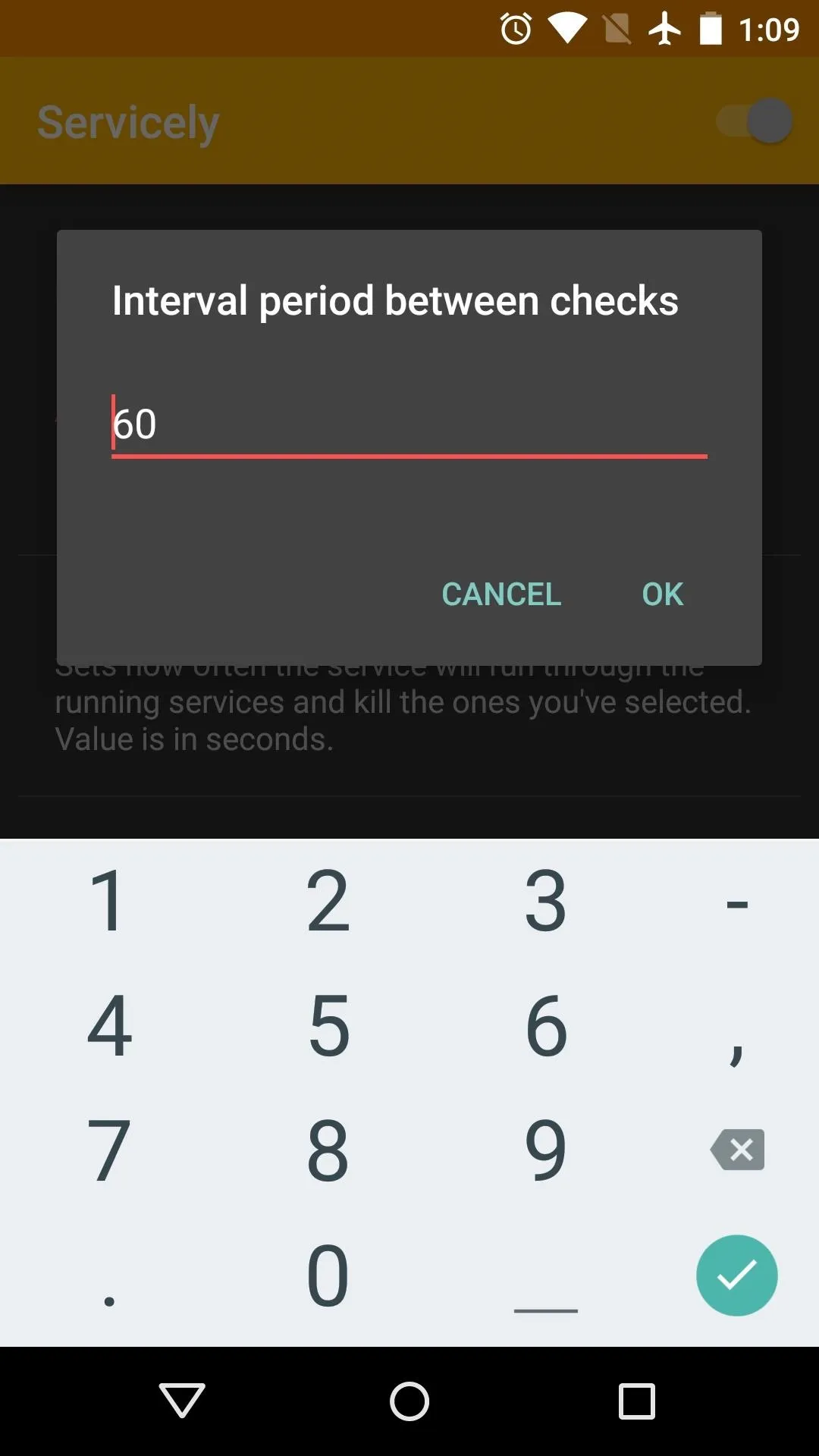Open recent apps overview
819x1456 pixels.
(x=636, y=1401)
